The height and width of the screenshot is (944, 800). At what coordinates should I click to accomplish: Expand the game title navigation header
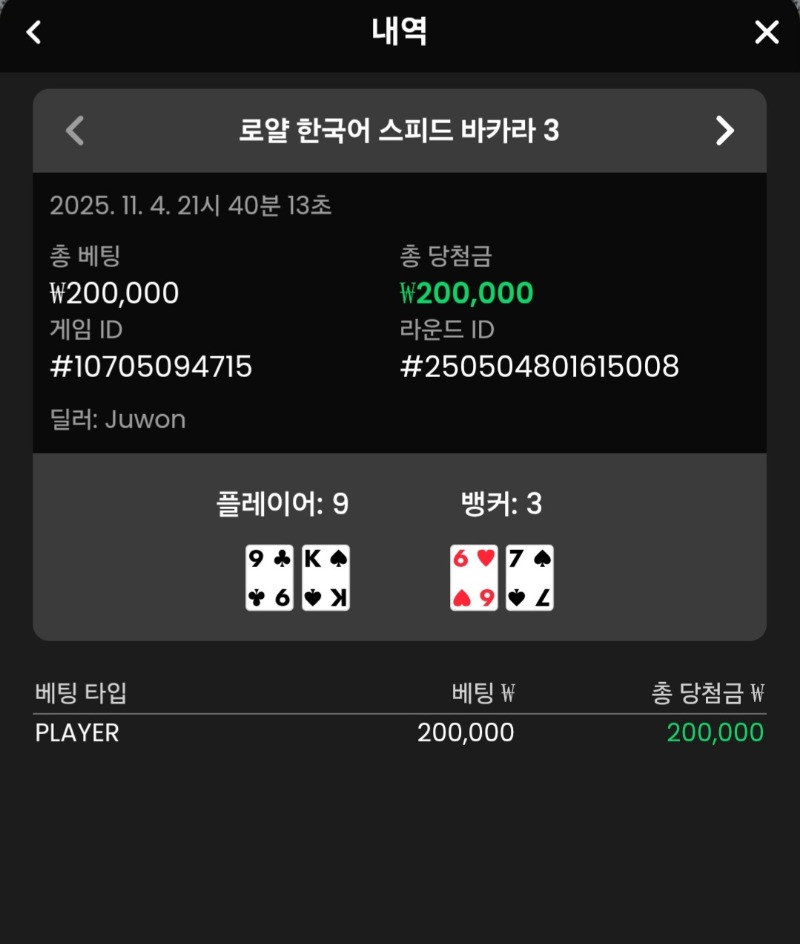point(400,130)
